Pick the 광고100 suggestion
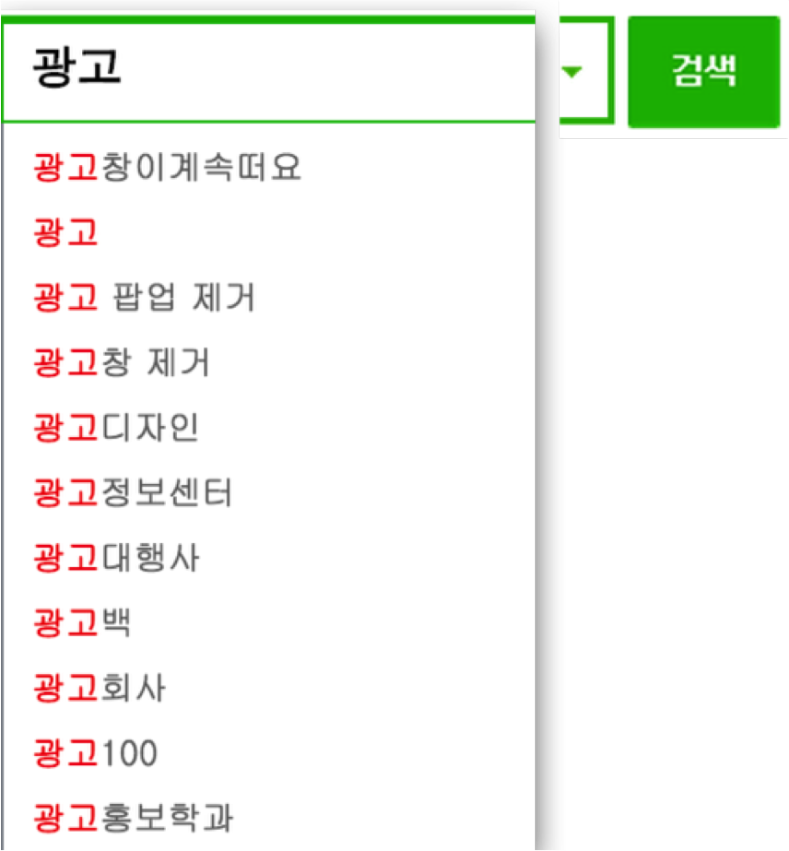Viewport: 789px width, 851px height. point(95,752)
